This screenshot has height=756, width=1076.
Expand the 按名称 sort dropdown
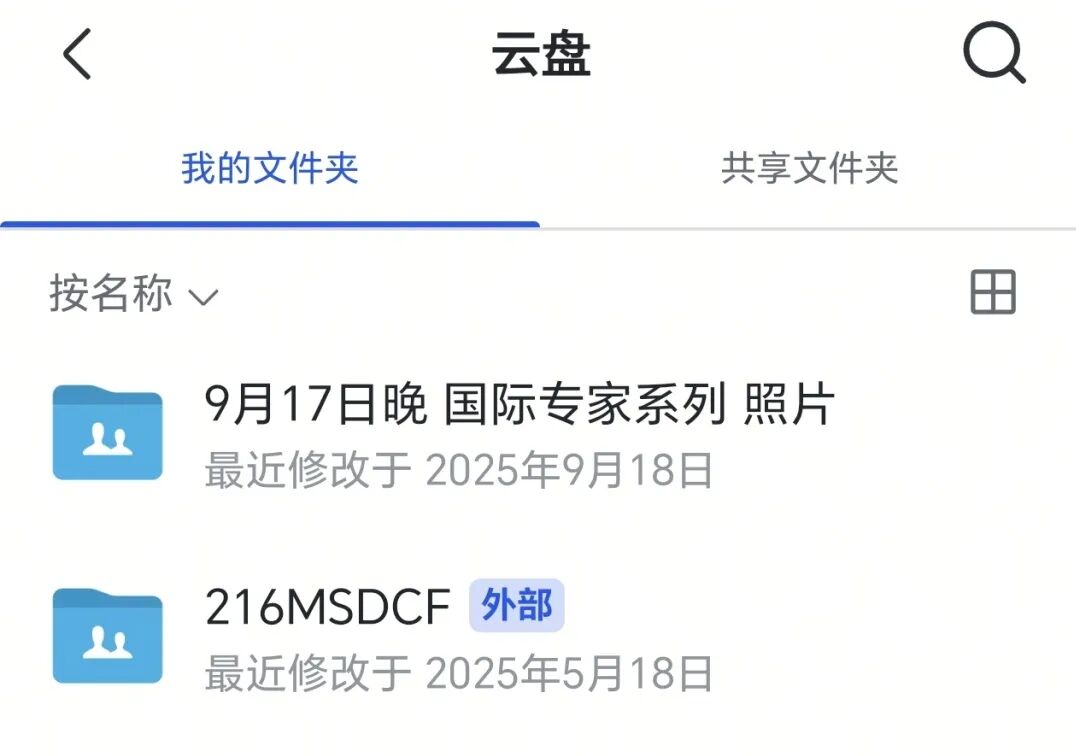[x=134, y=294]
